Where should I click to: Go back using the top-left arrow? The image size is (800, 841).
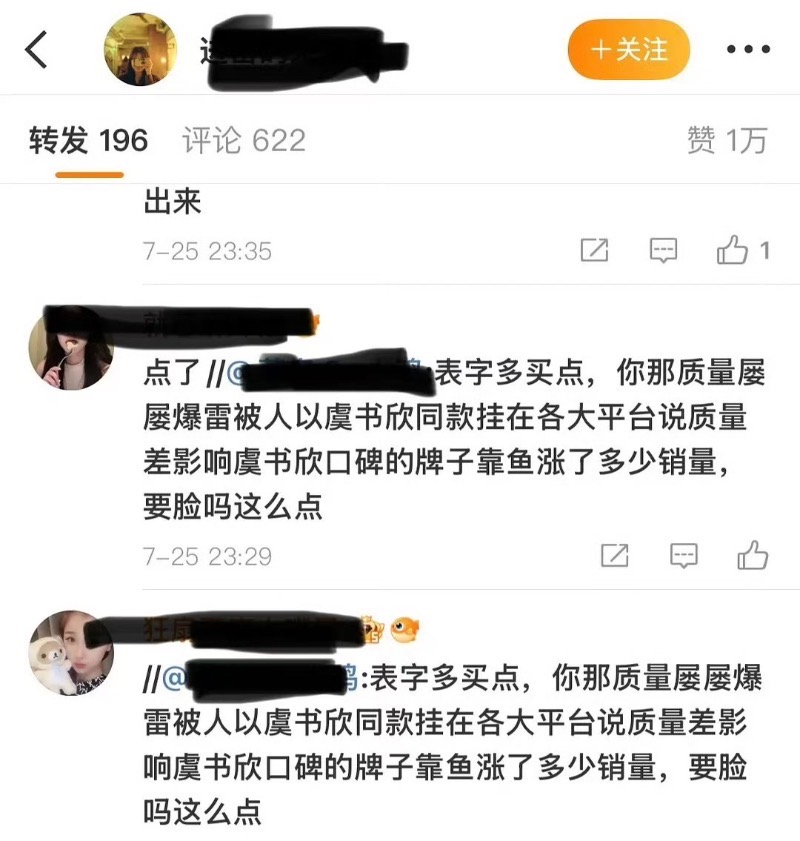pyautogui.click(x=37, y=49)
